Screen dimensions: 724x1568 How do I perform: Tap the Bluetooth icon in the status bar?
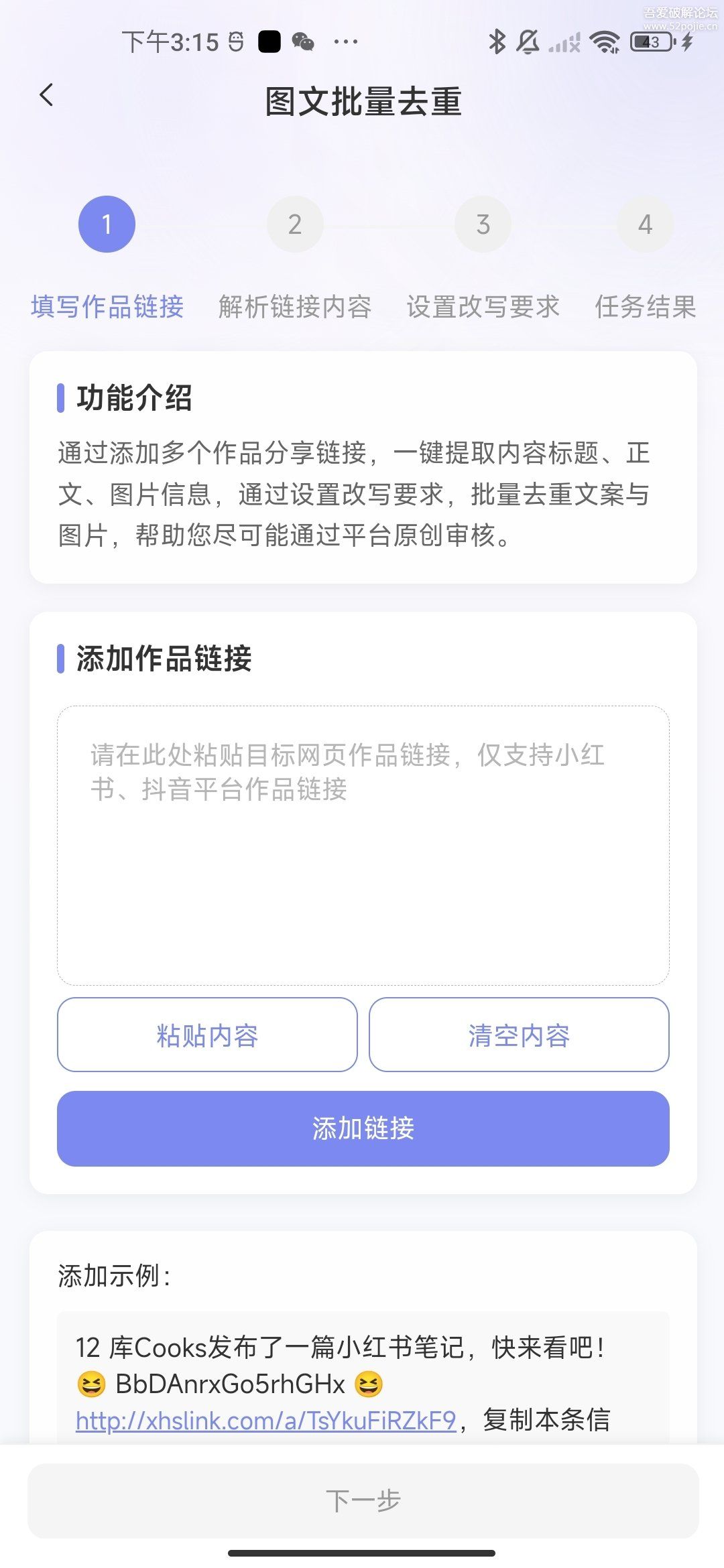[x=496, y=42]
